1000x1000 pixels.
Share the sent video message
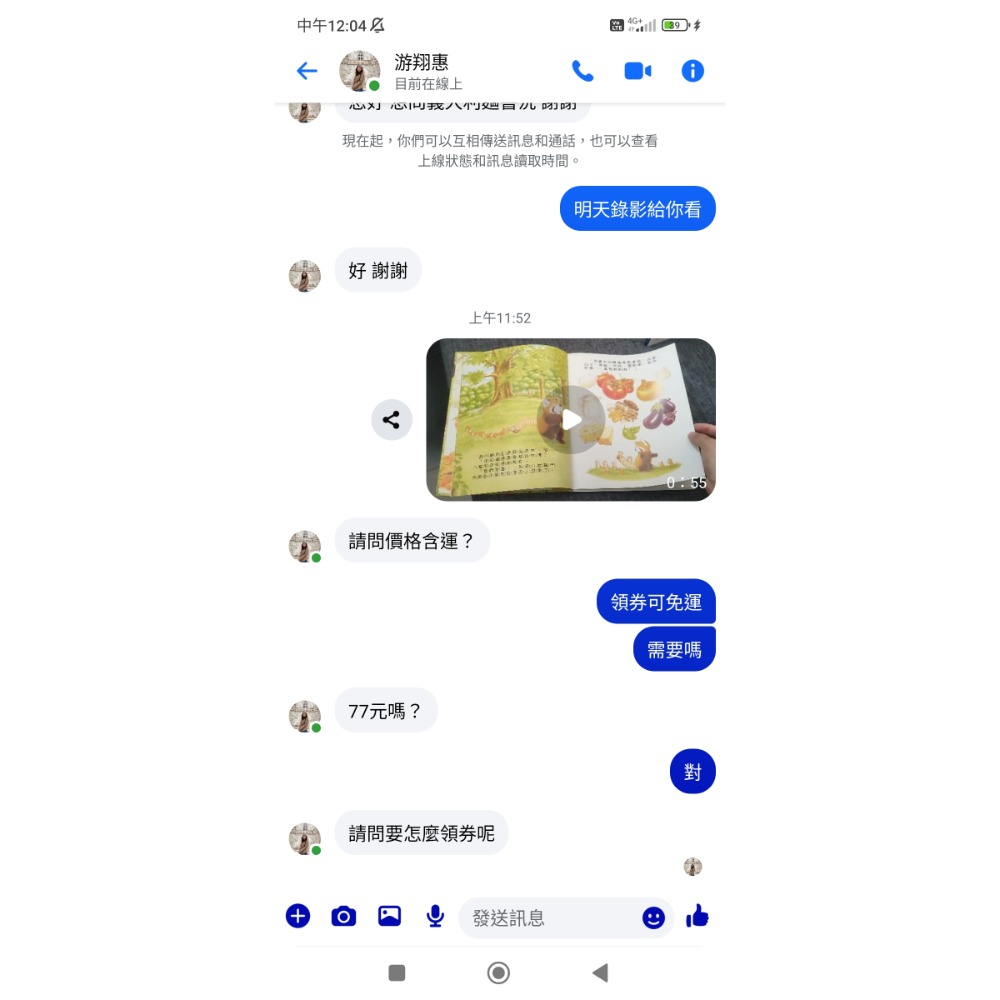pyautogui.click(x=391, y=420)
